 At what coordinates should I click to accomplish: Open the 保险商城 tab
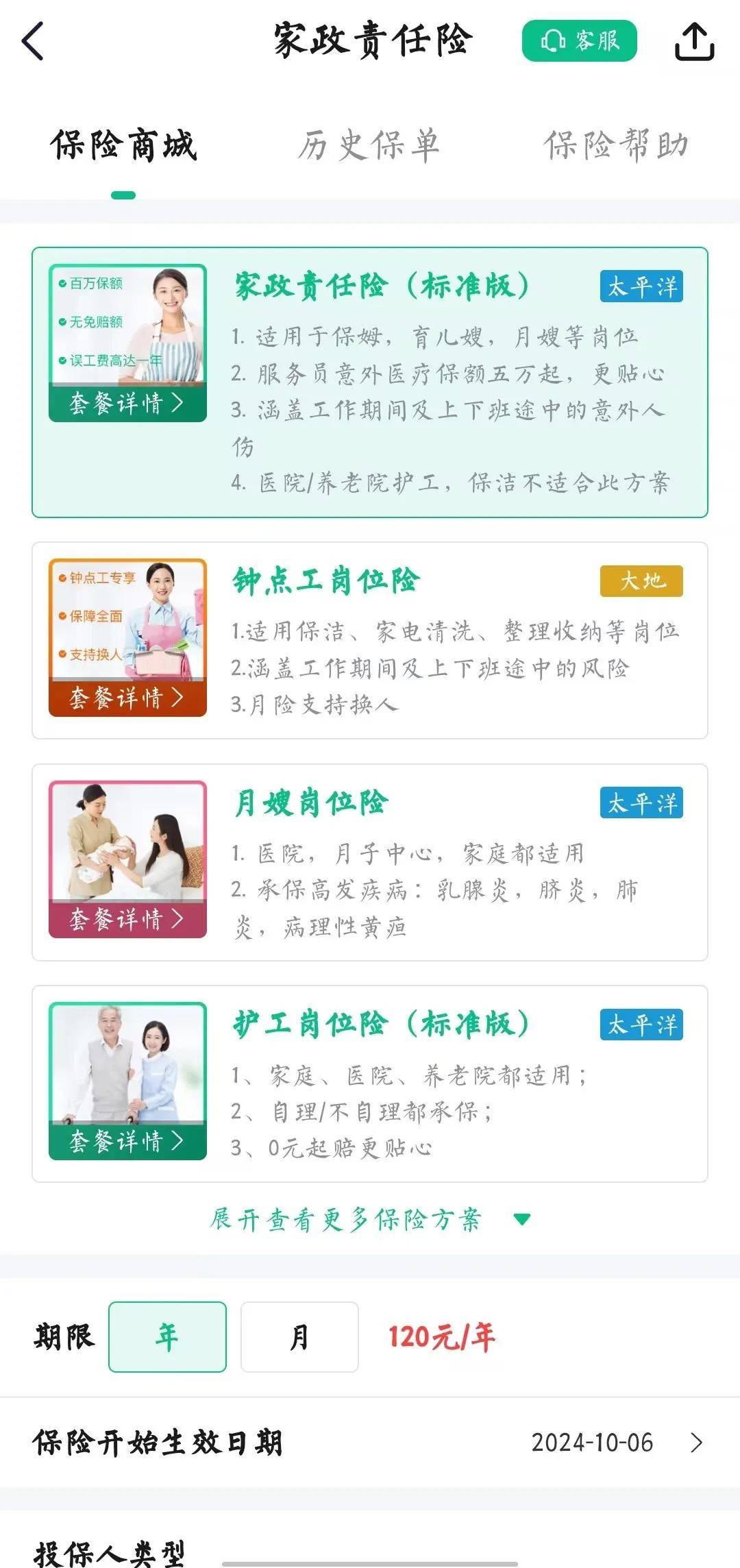123,146
